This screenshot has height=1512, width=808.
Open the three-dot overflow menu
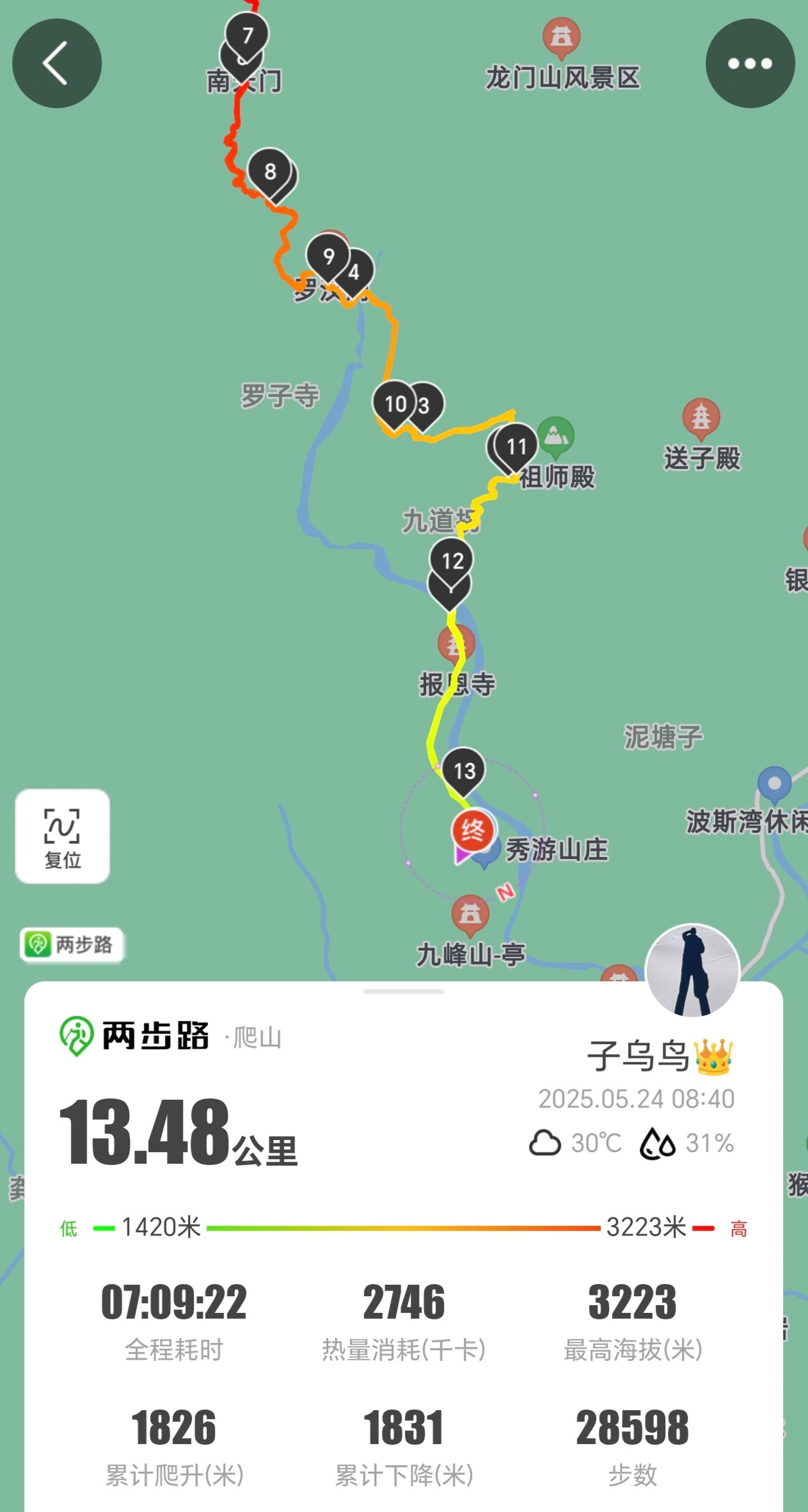click(x=750, y=63)
